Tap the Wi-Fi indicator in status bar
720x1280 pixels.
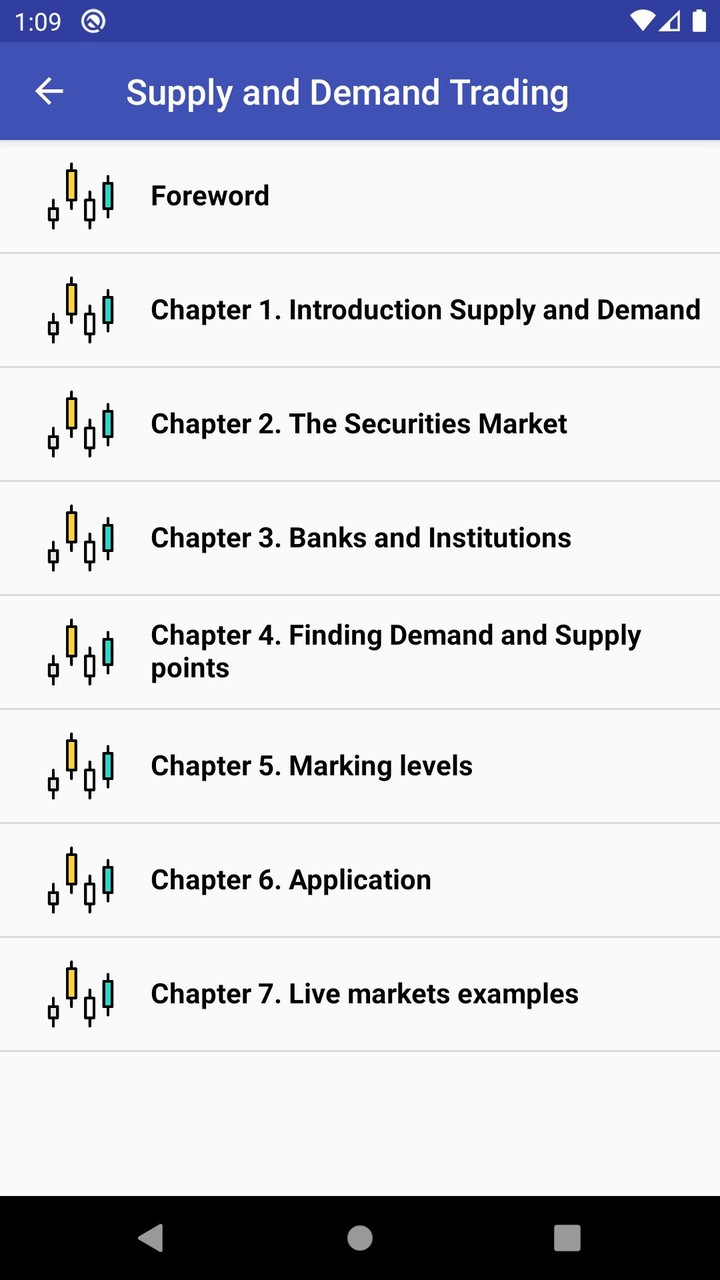tap(641, 20)
